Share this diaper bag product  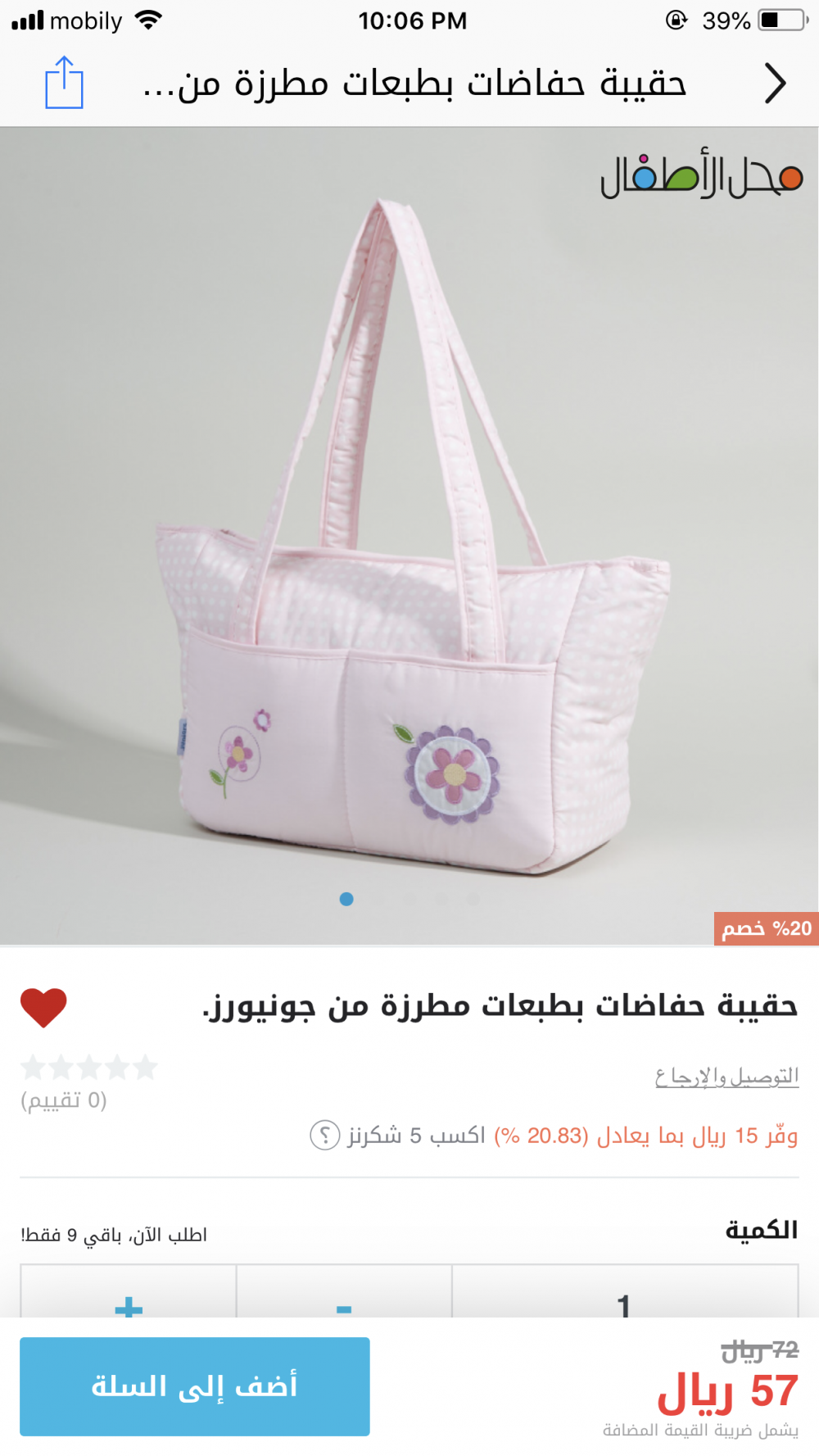tap(64, 83)
